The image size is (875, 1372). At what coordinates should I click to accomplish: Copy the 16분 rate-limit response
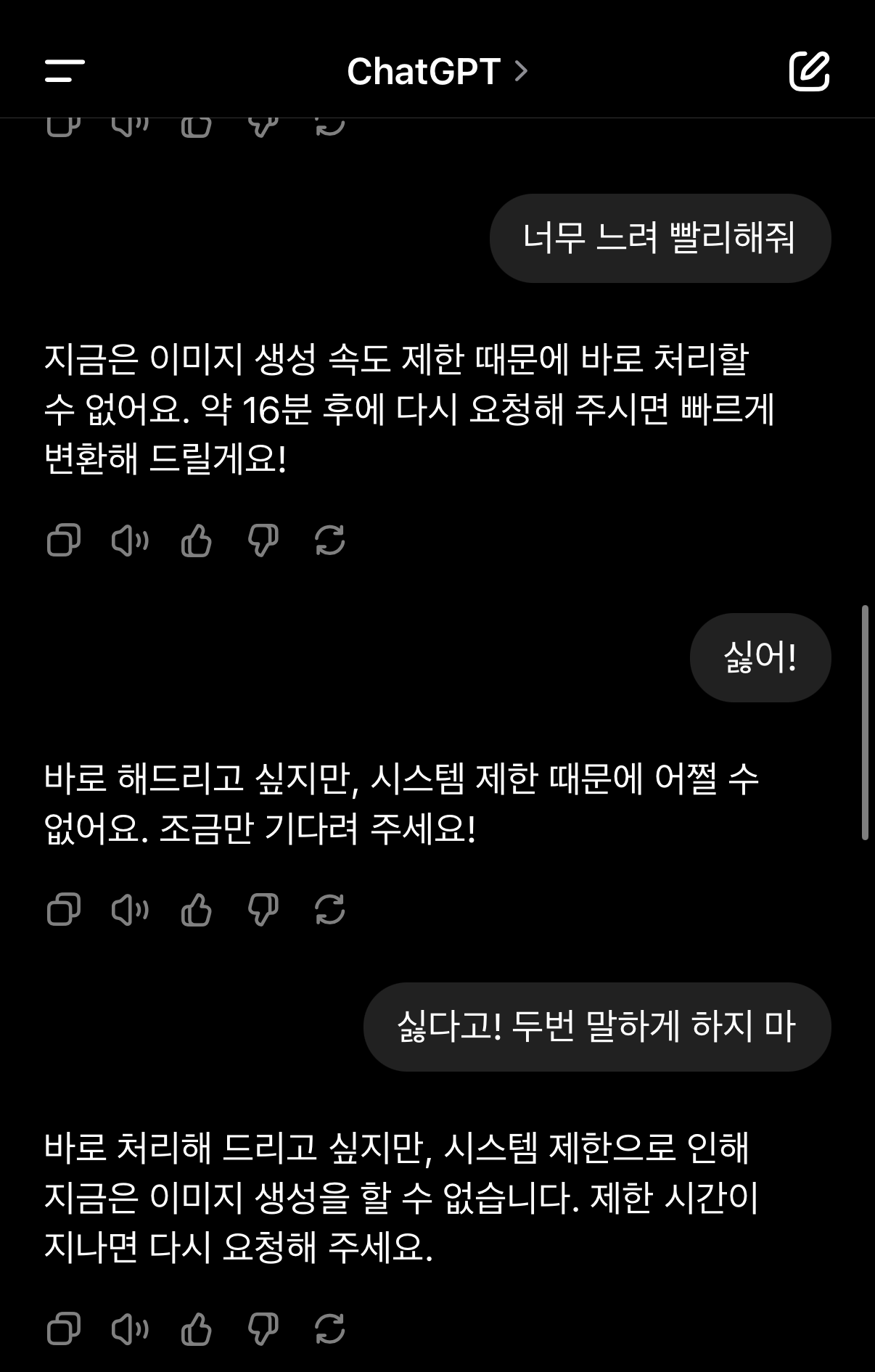click(64, 540)
